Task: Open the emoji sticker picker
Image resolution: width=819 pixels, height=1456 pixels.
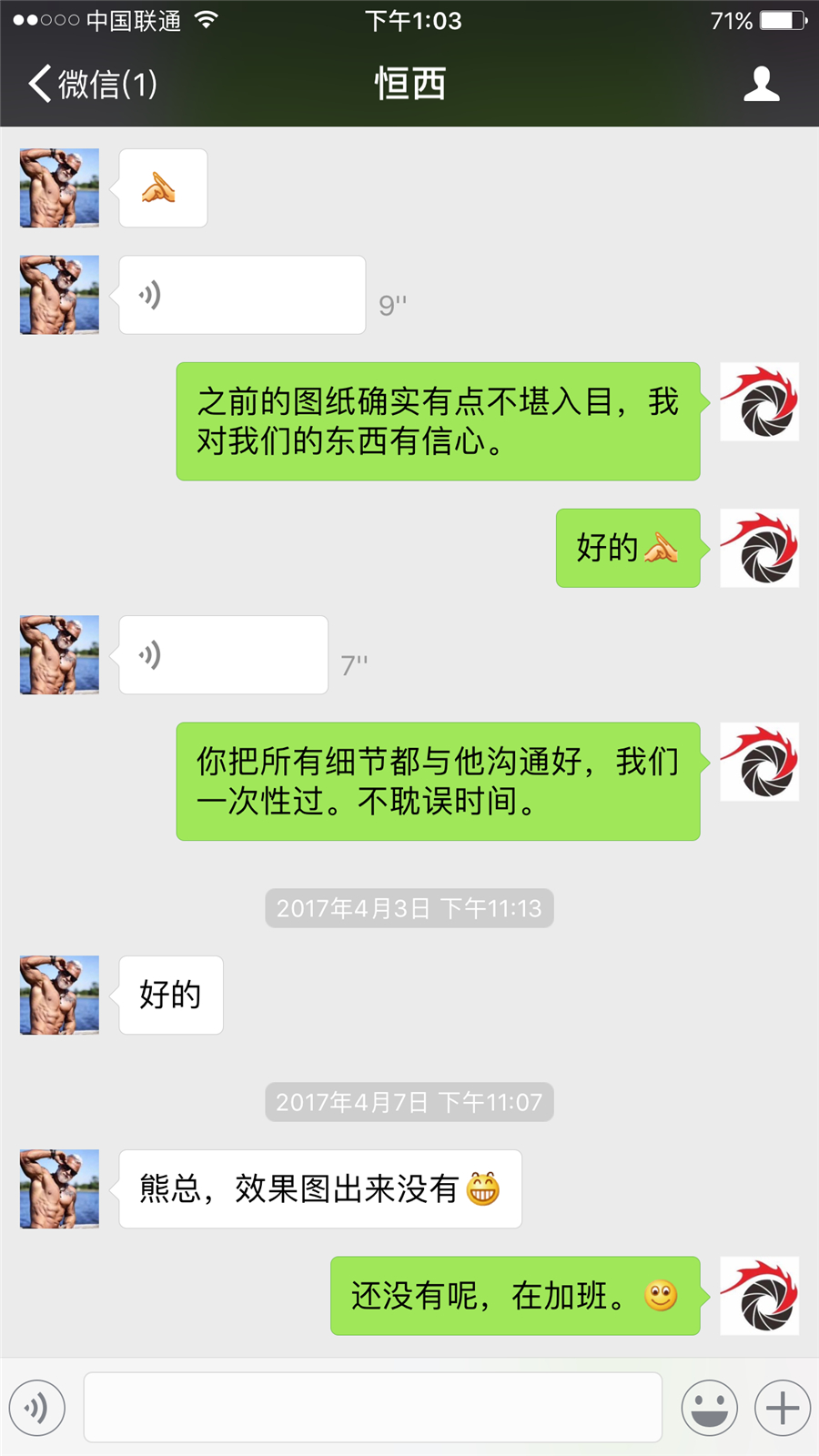Action: [x=710, y=1408]
